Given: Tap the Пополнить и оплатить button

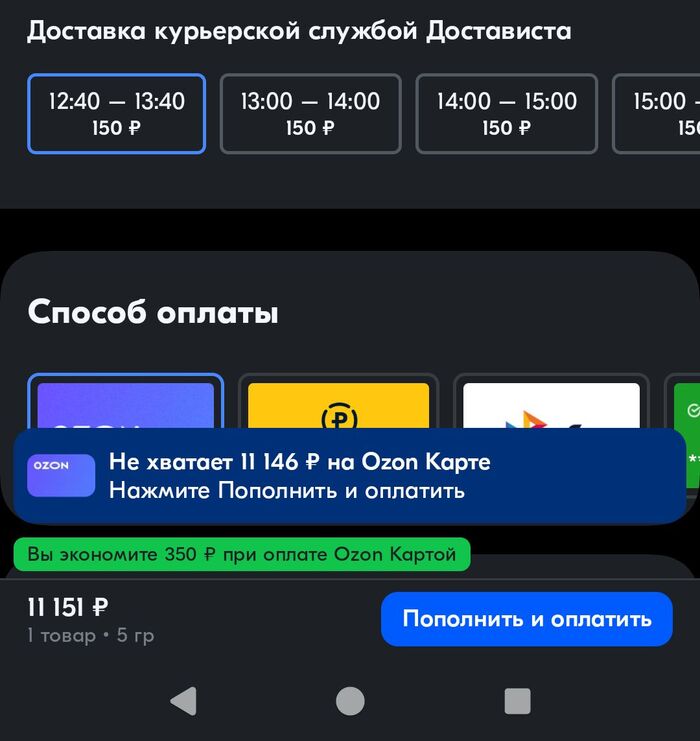Looking at the screenshot, I should click(x=526, y=619).
